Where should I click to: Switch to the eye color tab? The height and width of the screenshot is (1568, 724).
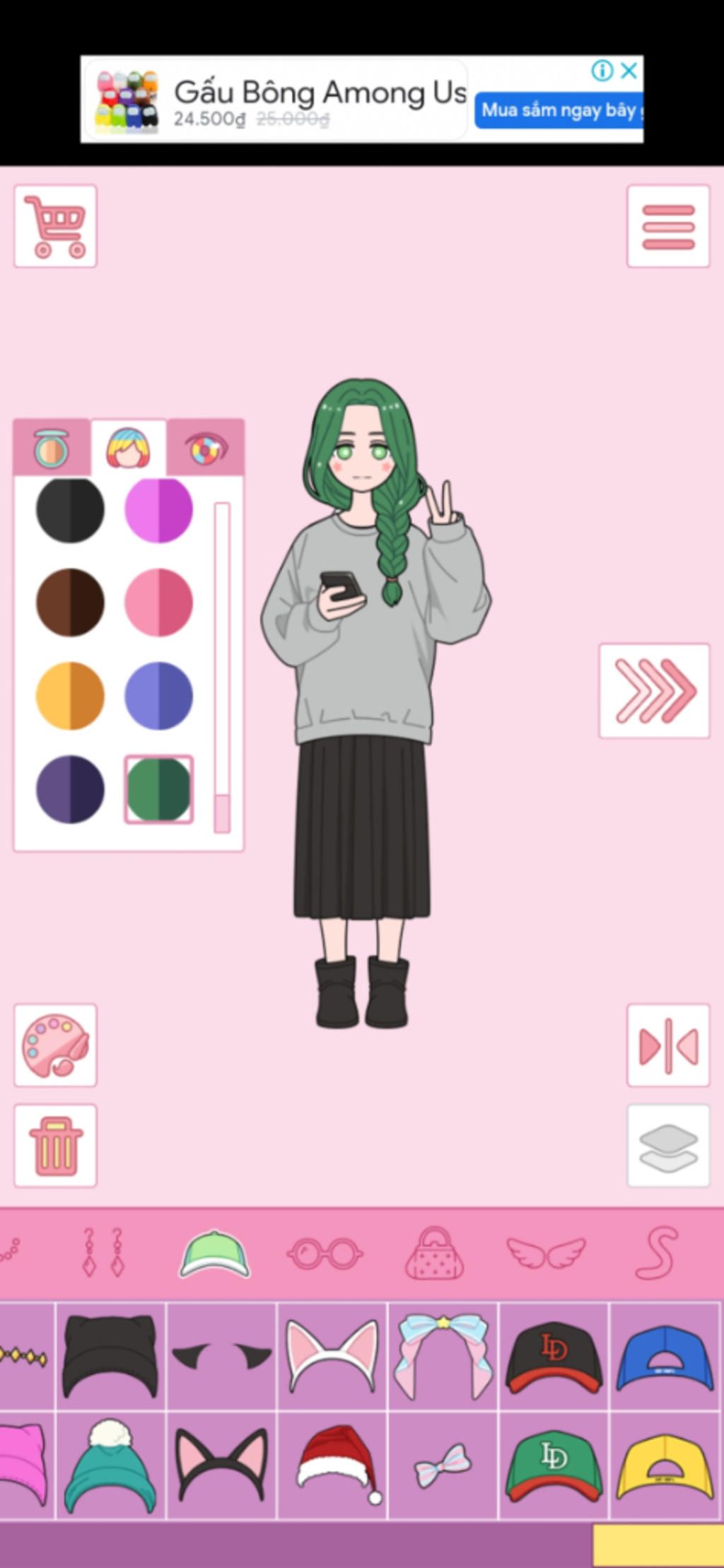click(x=206, y=448)
